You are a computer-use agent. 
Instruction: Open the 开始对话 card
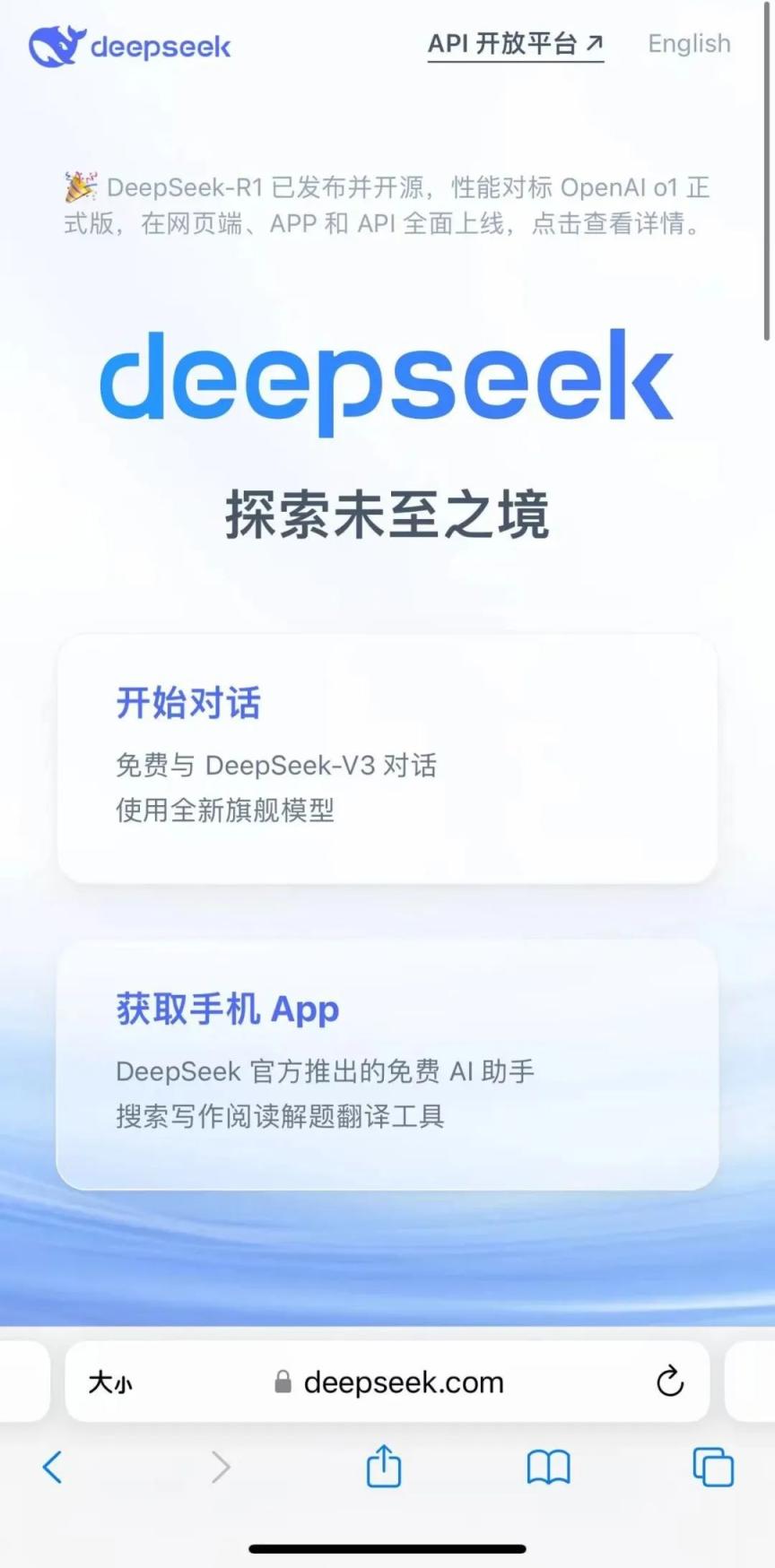pyautogui.click(x=387, y=758)
